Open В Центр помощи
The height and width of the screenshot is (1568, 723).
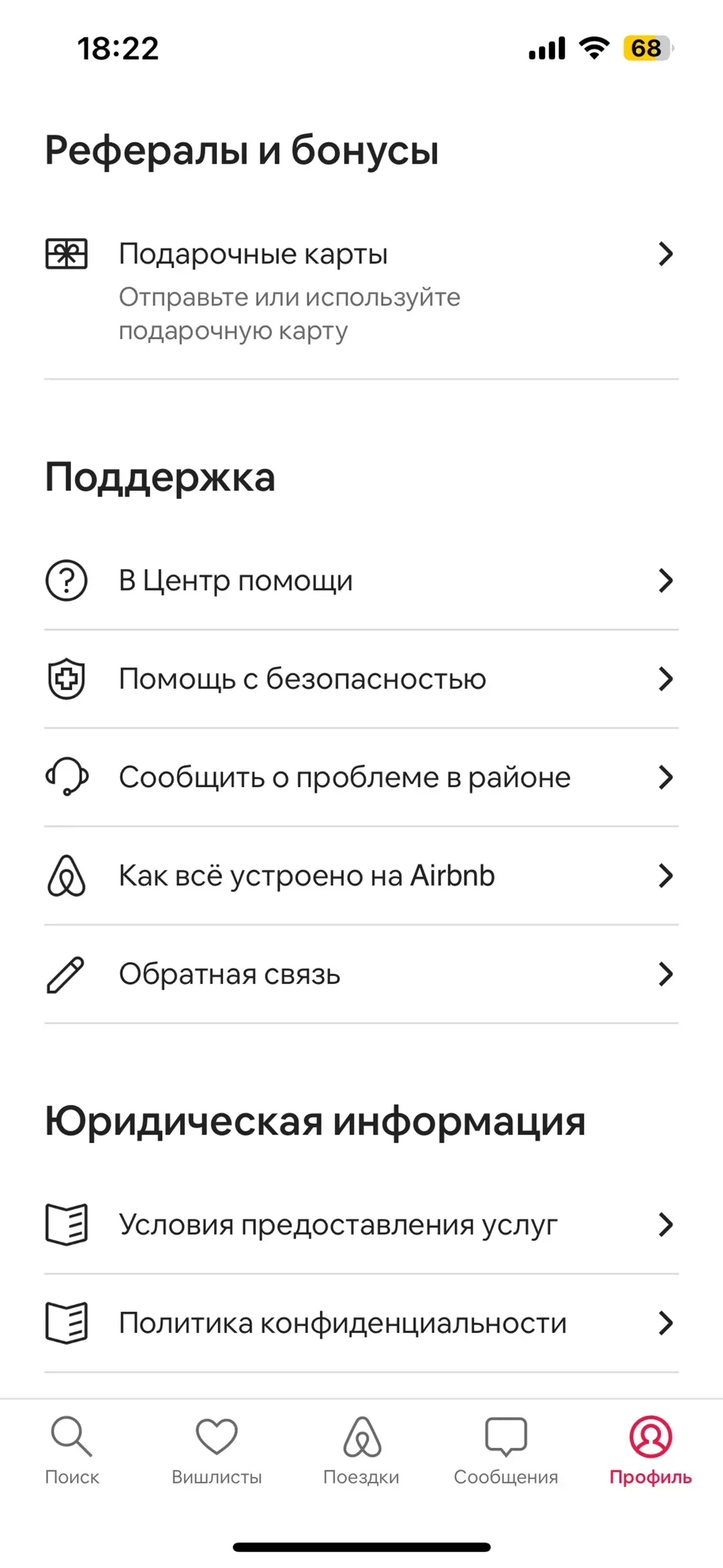tap(361, 580)
